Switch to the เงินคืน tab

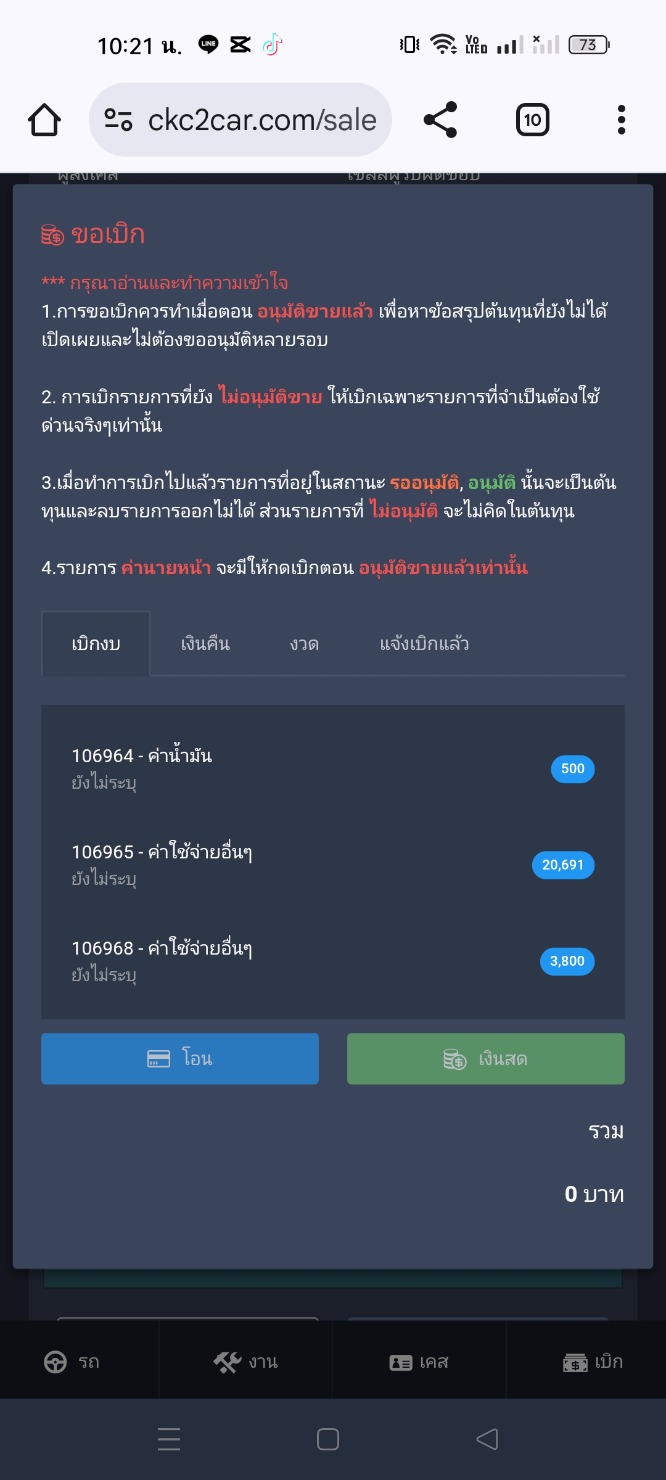(205, 644)
